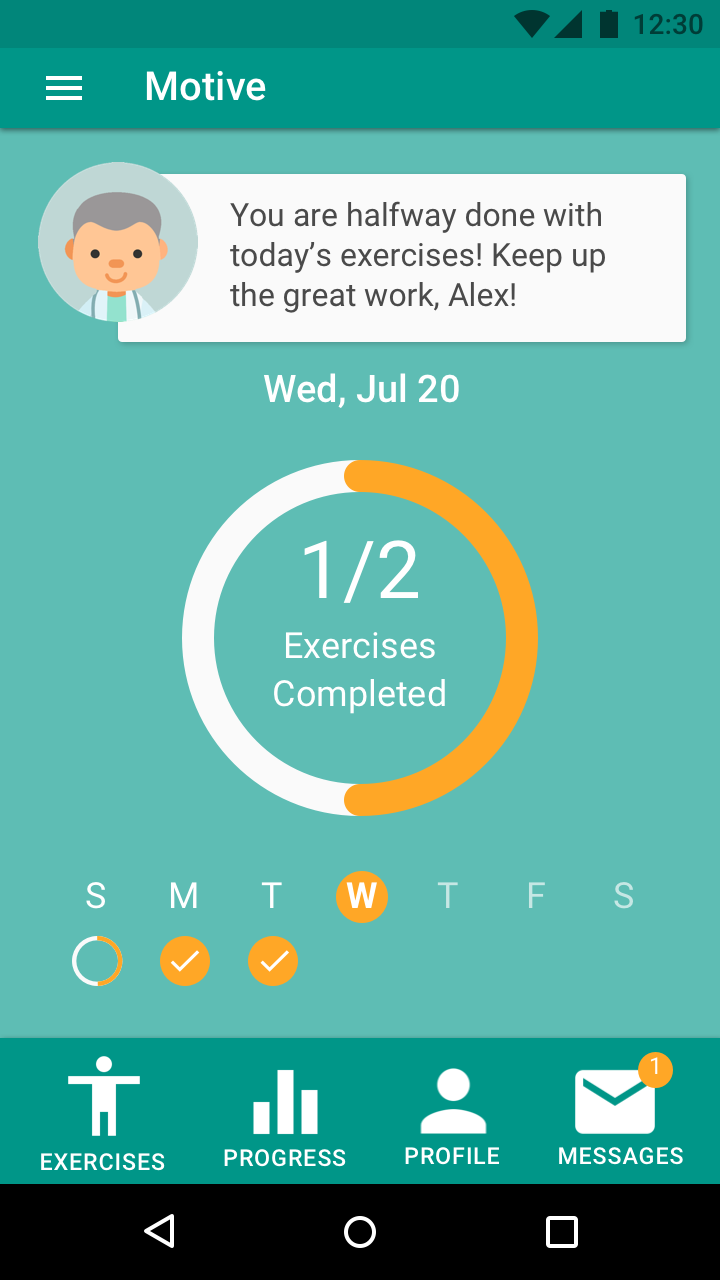Select Monday in the week row
This screenshot has height=1280, width=720.
(183, 896)
